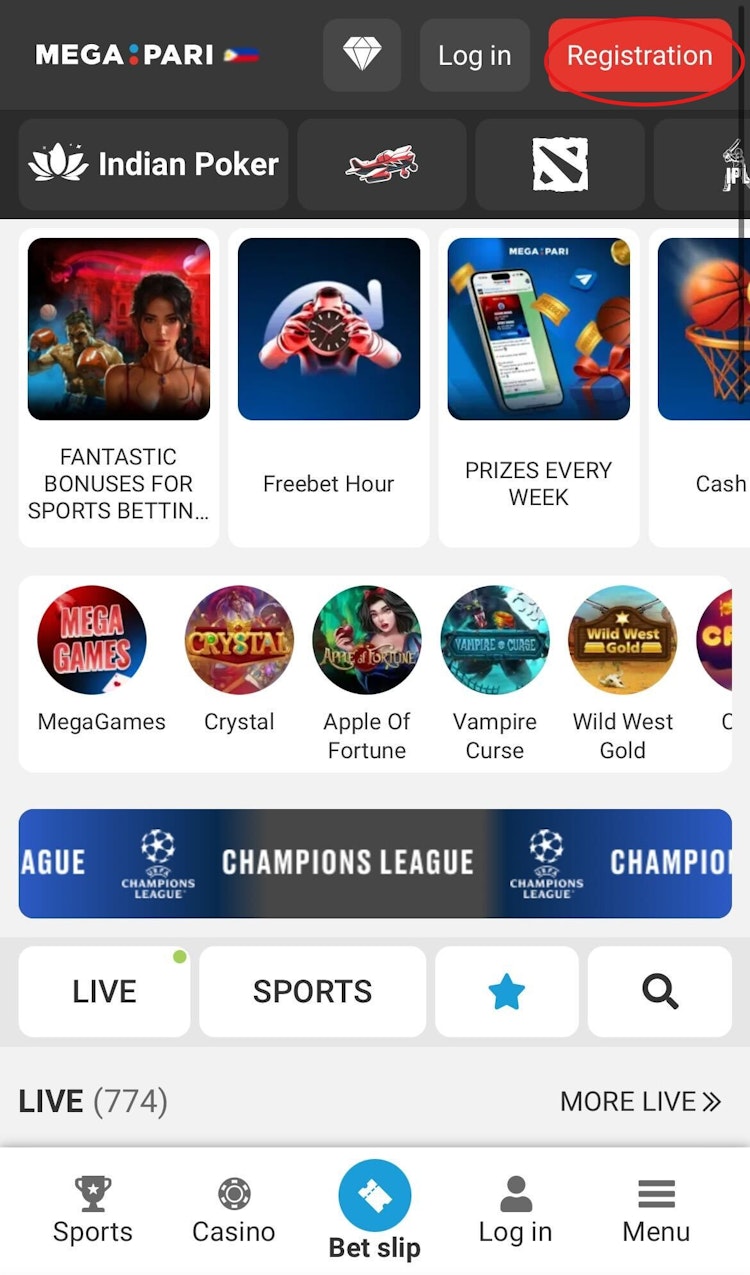Viewport: 750px width, 1275px height.
Task: Tap the red Registration button
Action: [639, 56]
